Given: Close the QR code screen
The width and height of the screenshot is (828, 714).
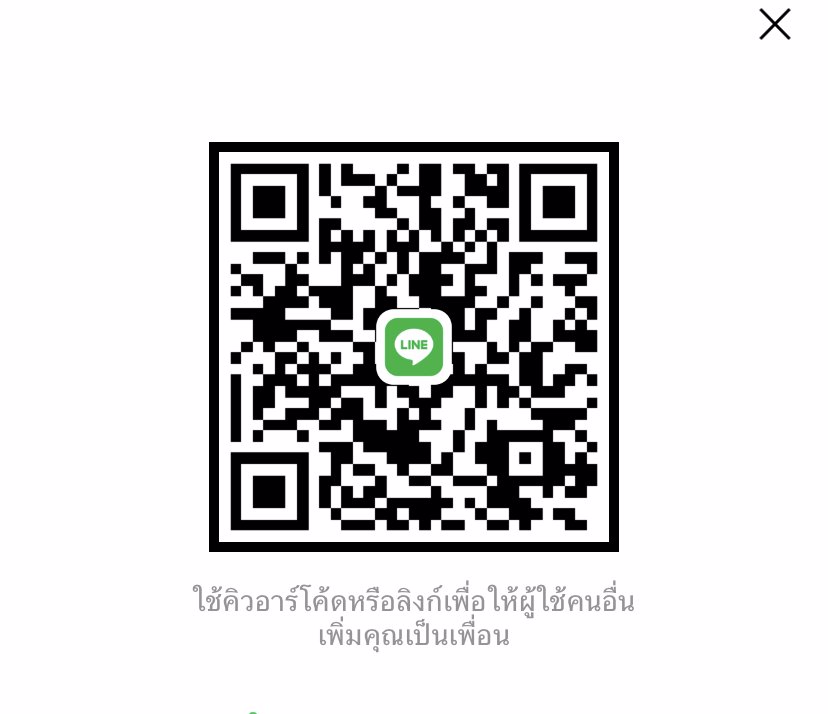Looking at the screenshot, I should tap(774, 25).
